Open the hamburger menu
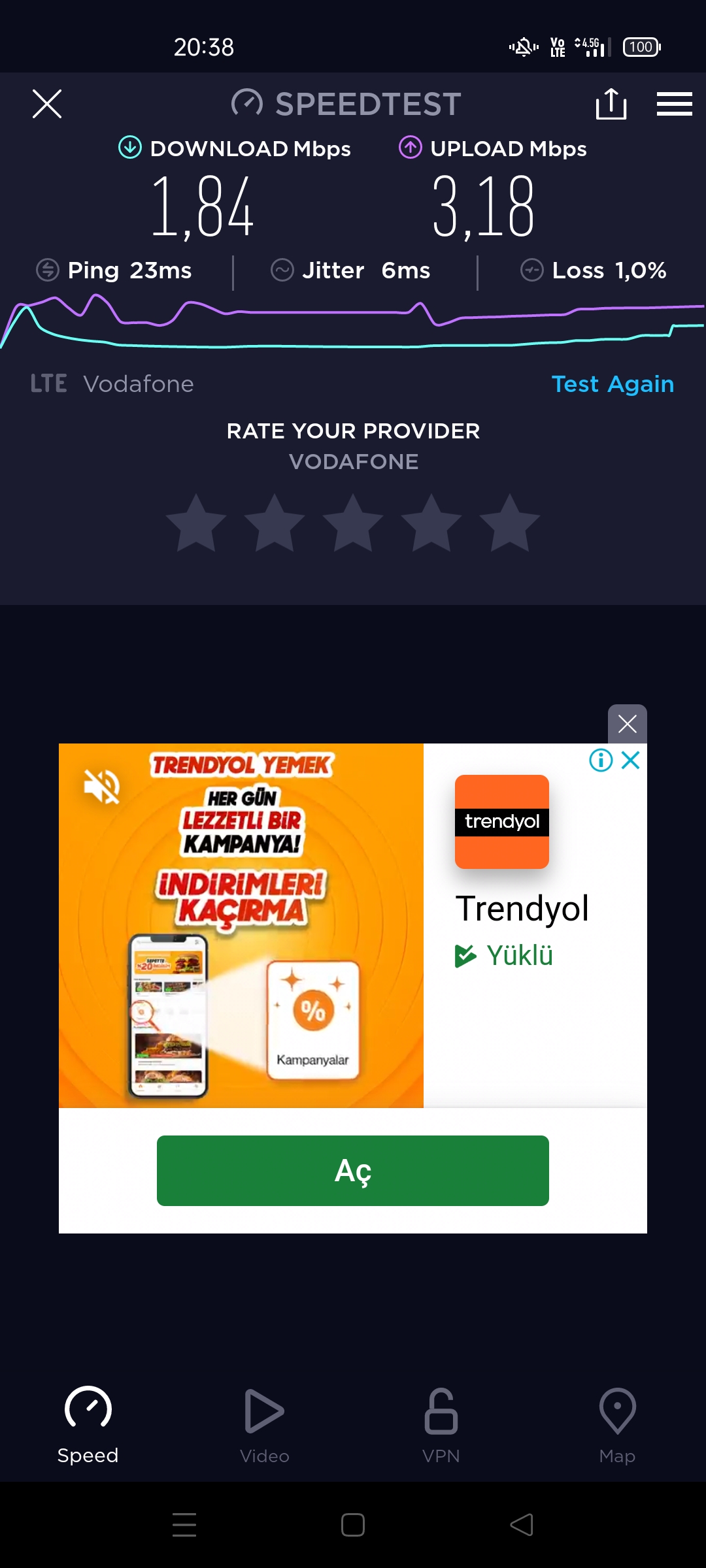Screen dimensions: 706x1568 [x=674, y=104]
